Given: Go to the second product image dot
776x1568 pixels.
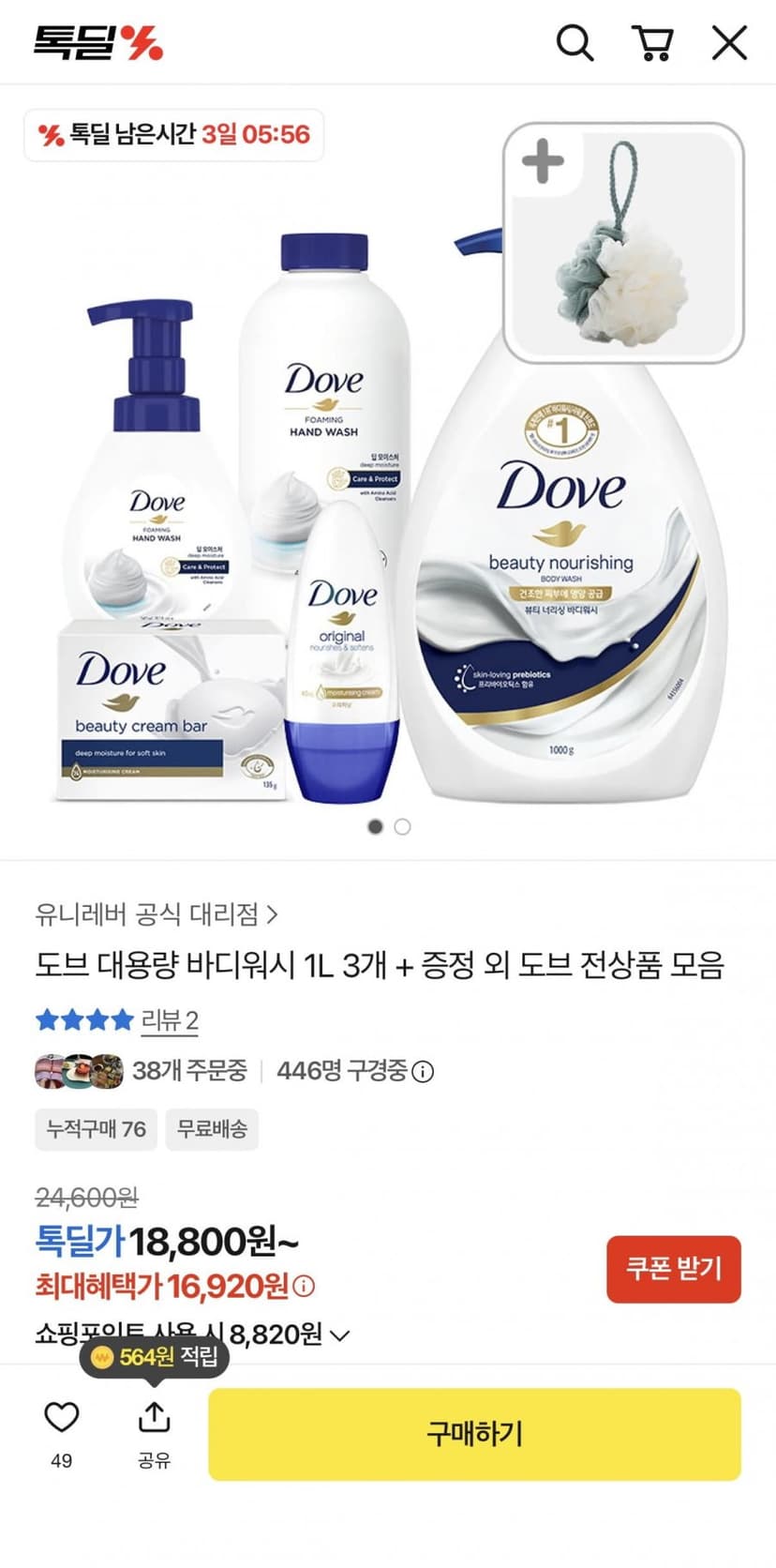Looking at the screenshot, I should tap(402, 827).
